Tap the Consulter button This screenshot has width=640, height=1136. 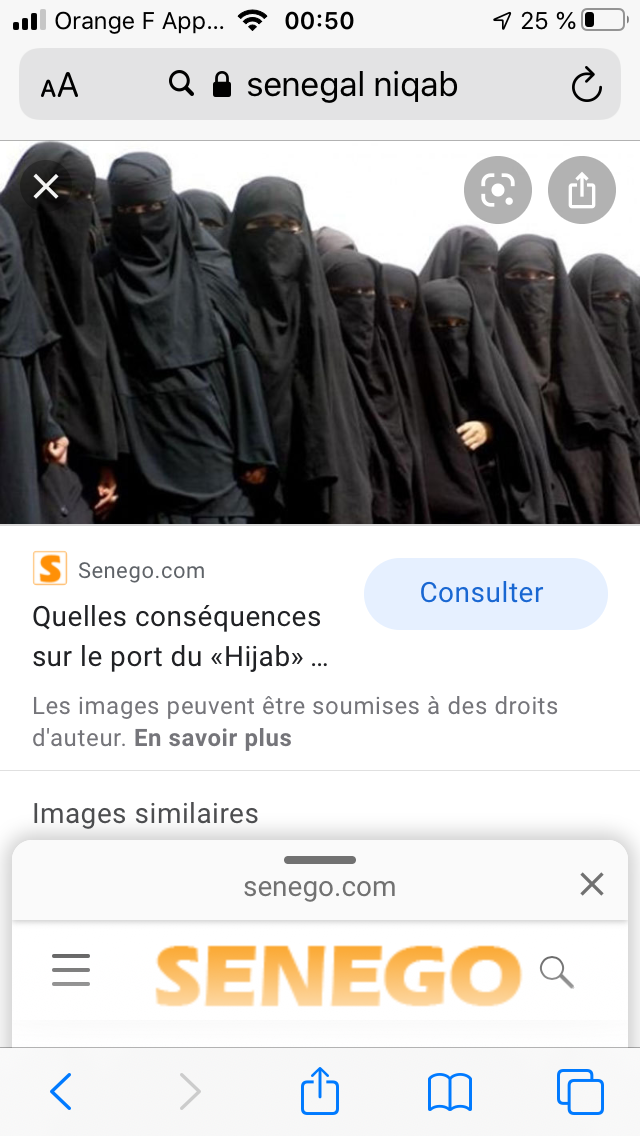tap(486, 593)
